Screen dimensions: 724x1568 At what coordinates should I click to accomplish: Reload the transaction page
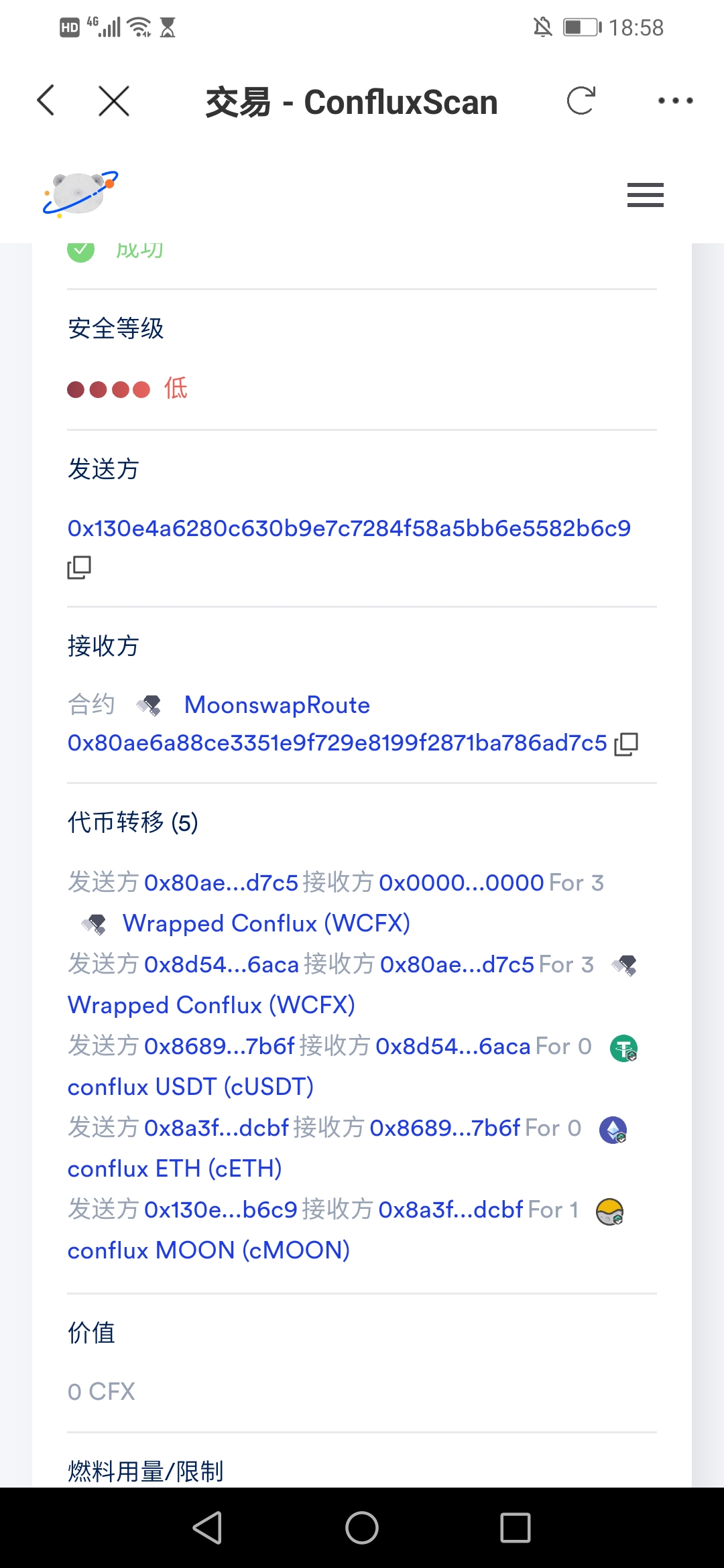pos(581,101)
